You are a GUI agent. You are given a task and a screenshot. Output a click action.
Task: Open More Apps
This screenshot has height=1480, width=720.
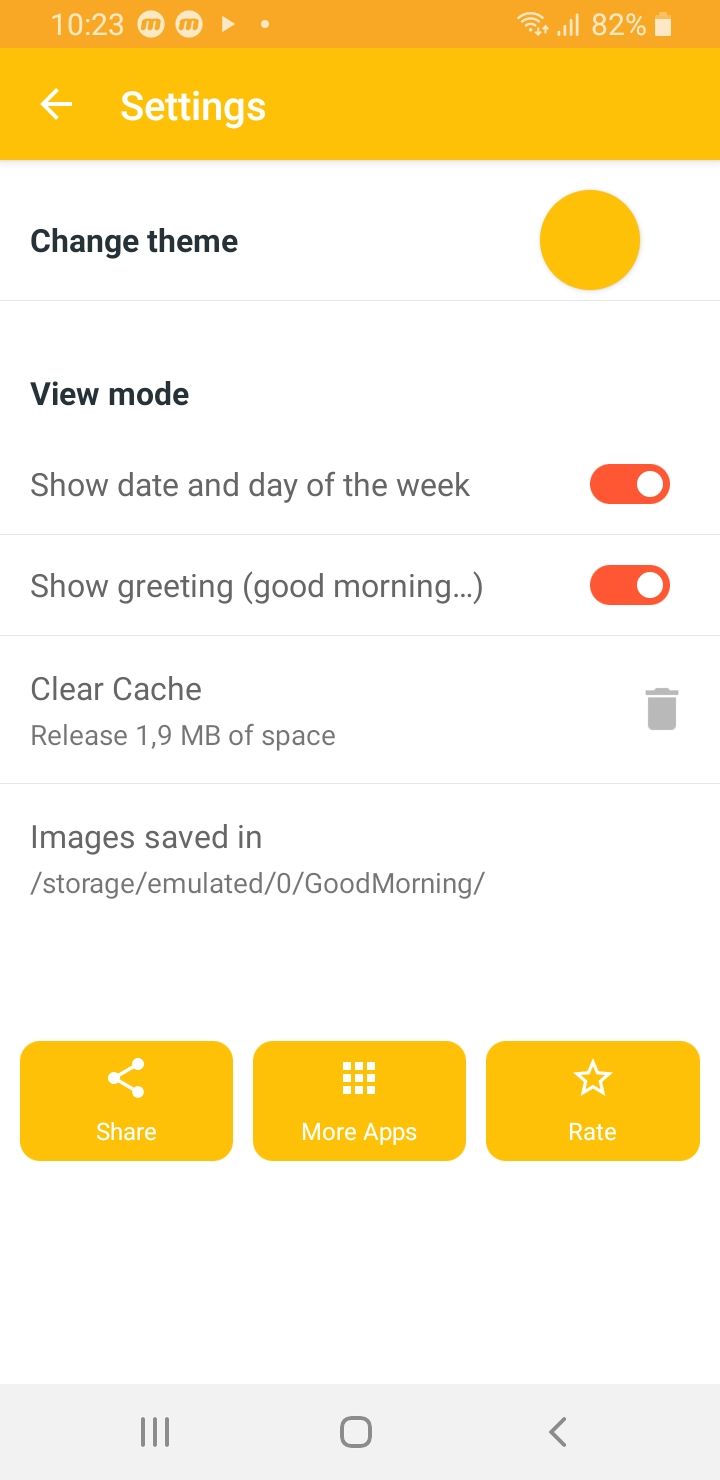click(x=359, y=1100)
